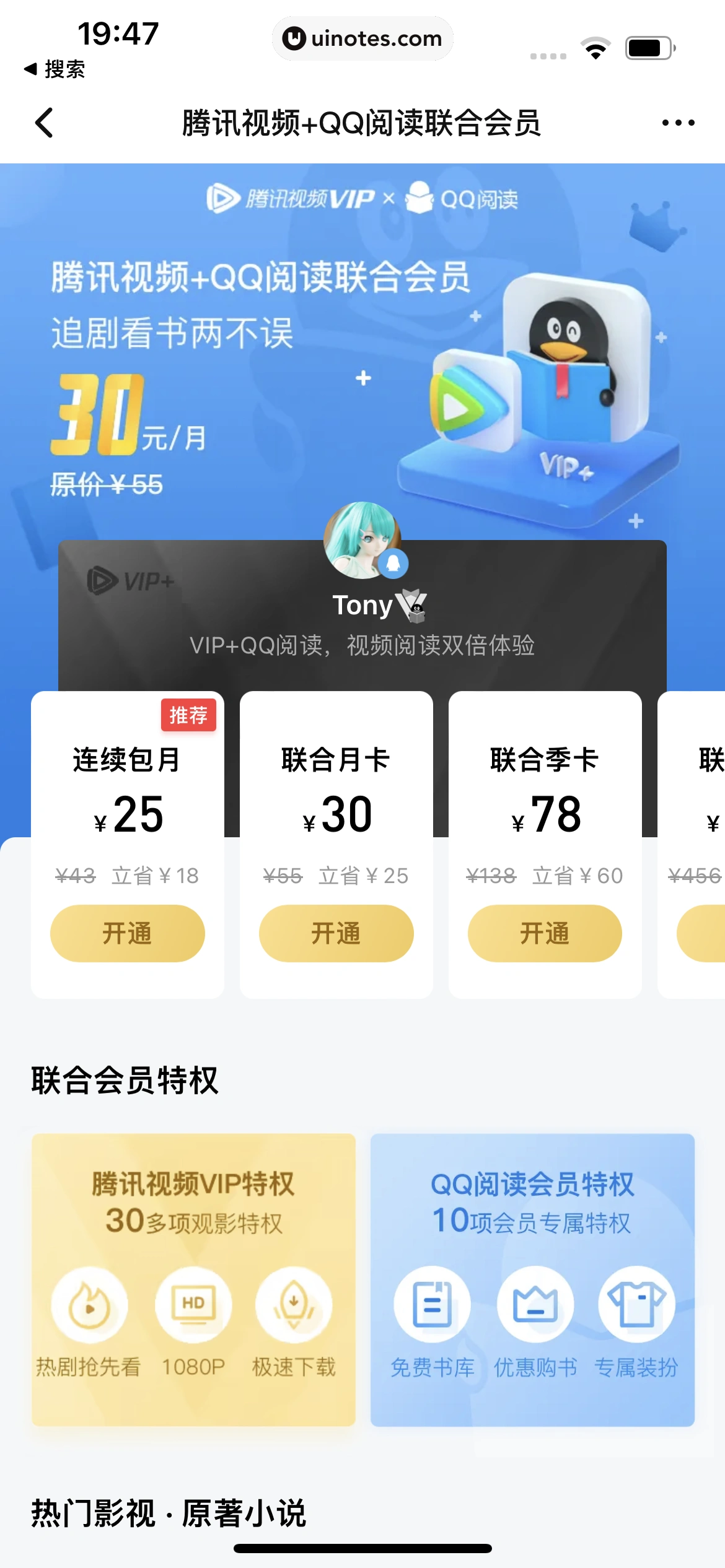Viewport: 725px width, 1568px height.
Task: Select the 联合季卡 ¥78 card
Action: [546, 811]
